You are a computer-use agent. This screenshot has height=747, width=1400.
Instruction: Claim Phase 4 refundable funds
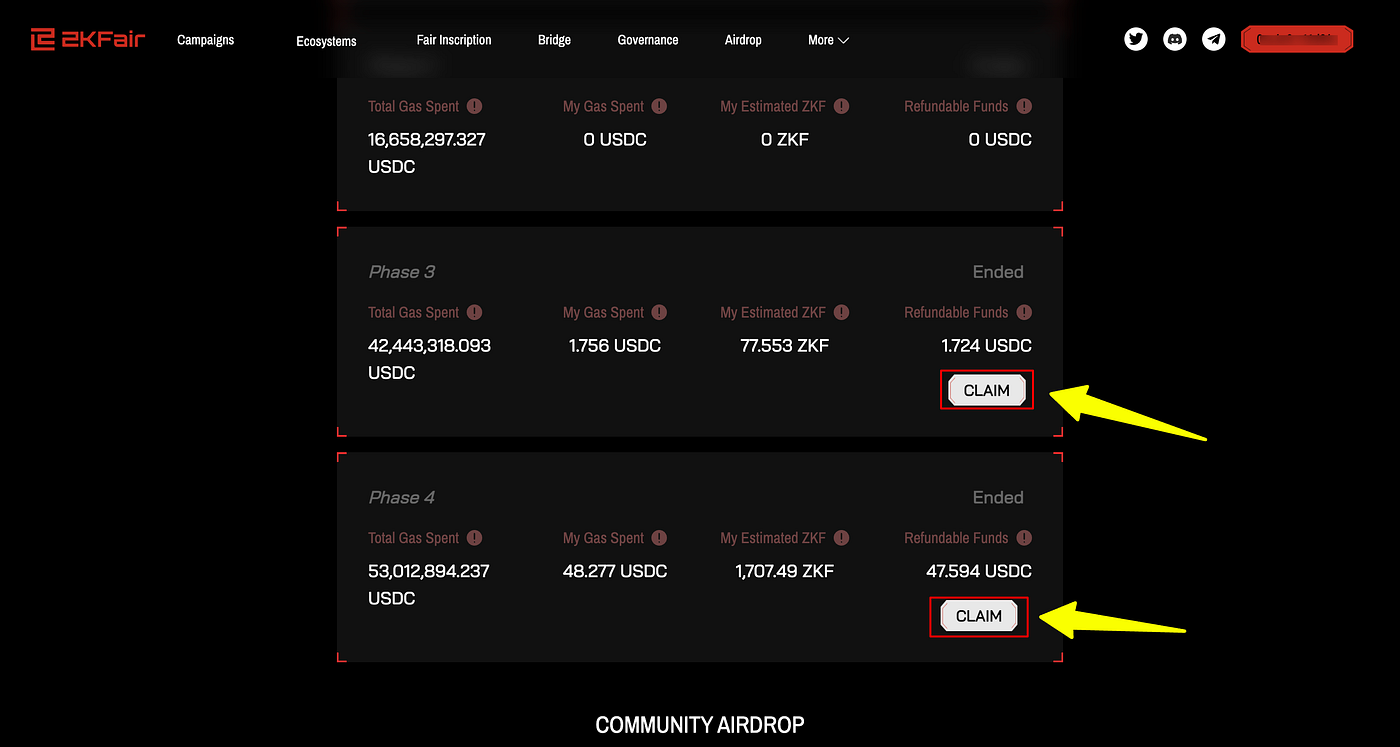tap(978, 616)
